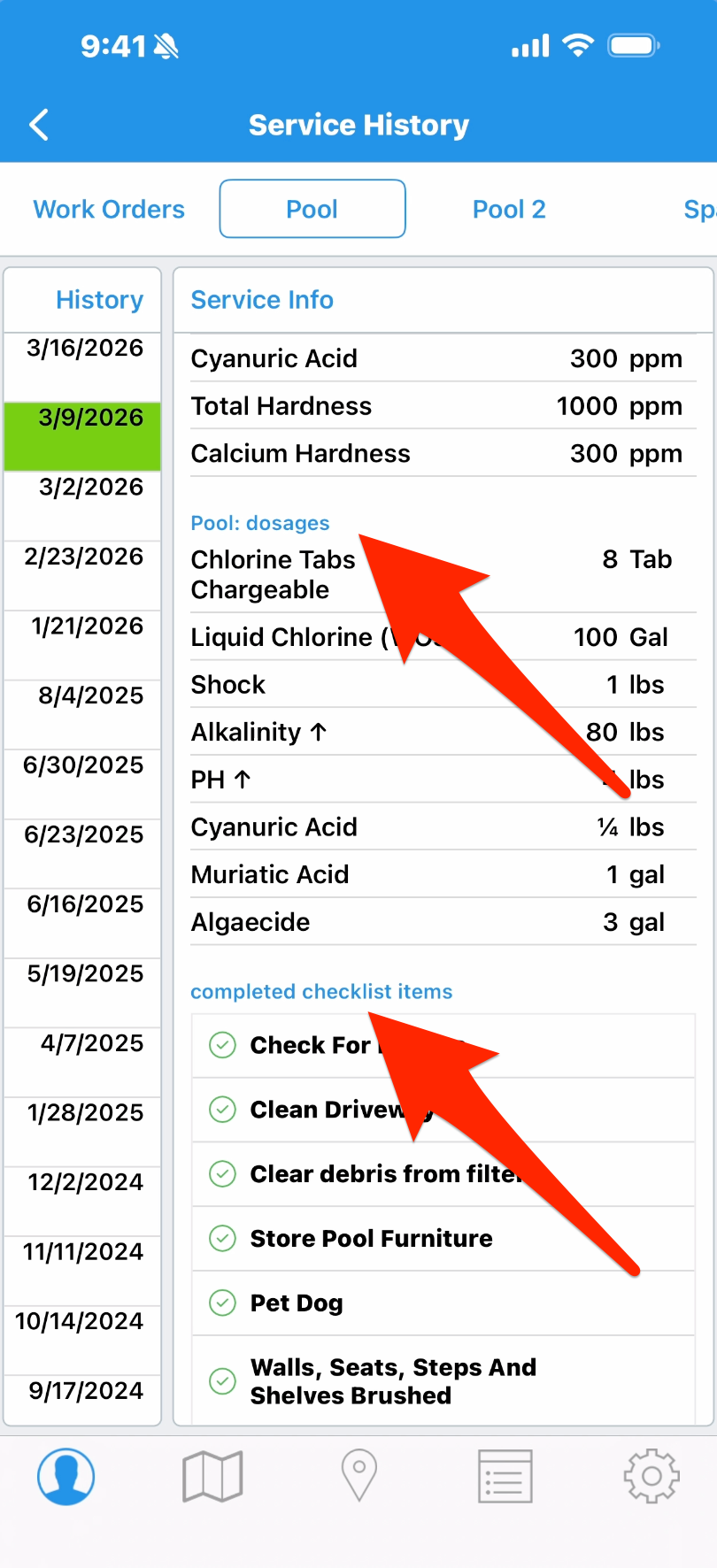Screen dimensions: 717x1568
Task: Open the 1/21/2026 history entry
Action: pyautogui.click(x=87, y=626)
